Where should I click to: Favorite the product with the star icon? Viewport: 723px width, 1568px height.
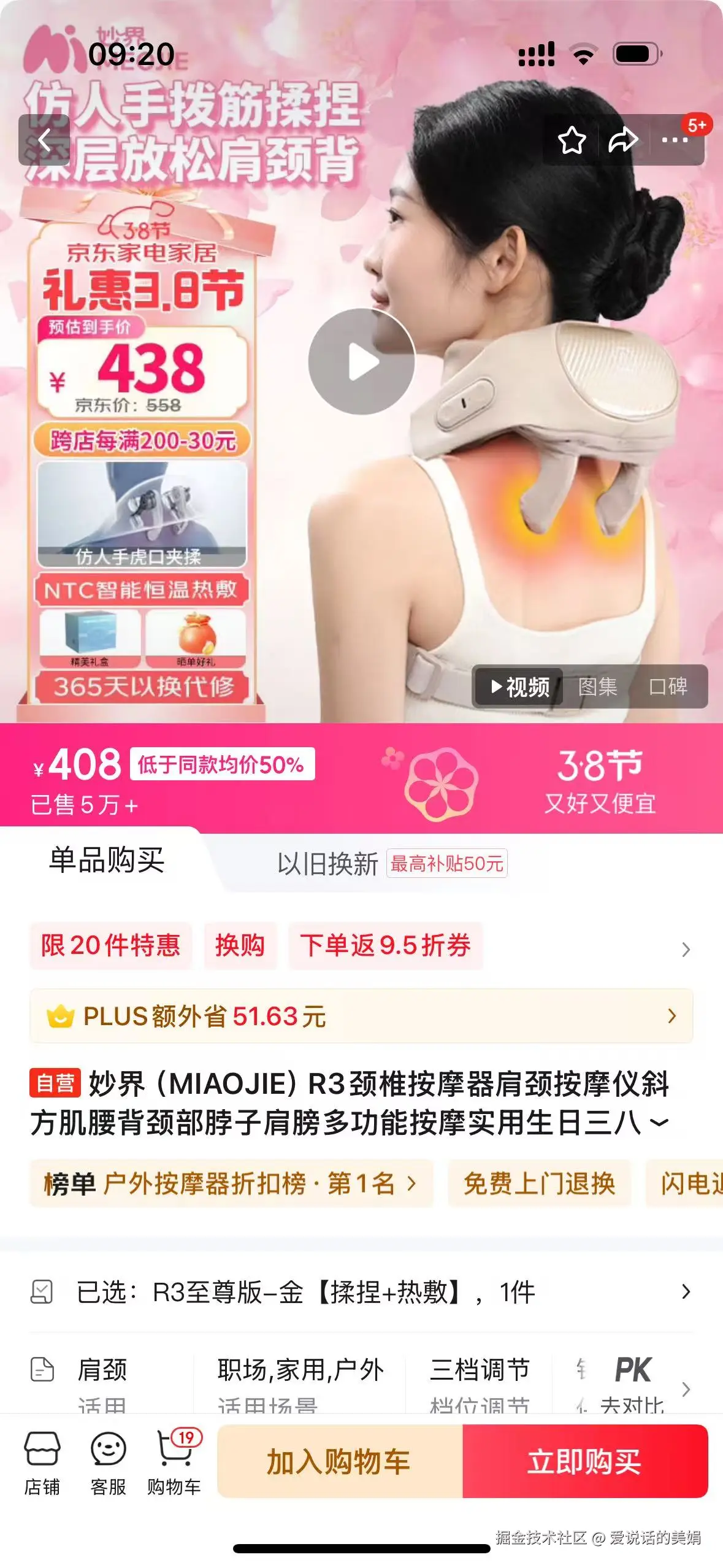[x=573, y=140]
